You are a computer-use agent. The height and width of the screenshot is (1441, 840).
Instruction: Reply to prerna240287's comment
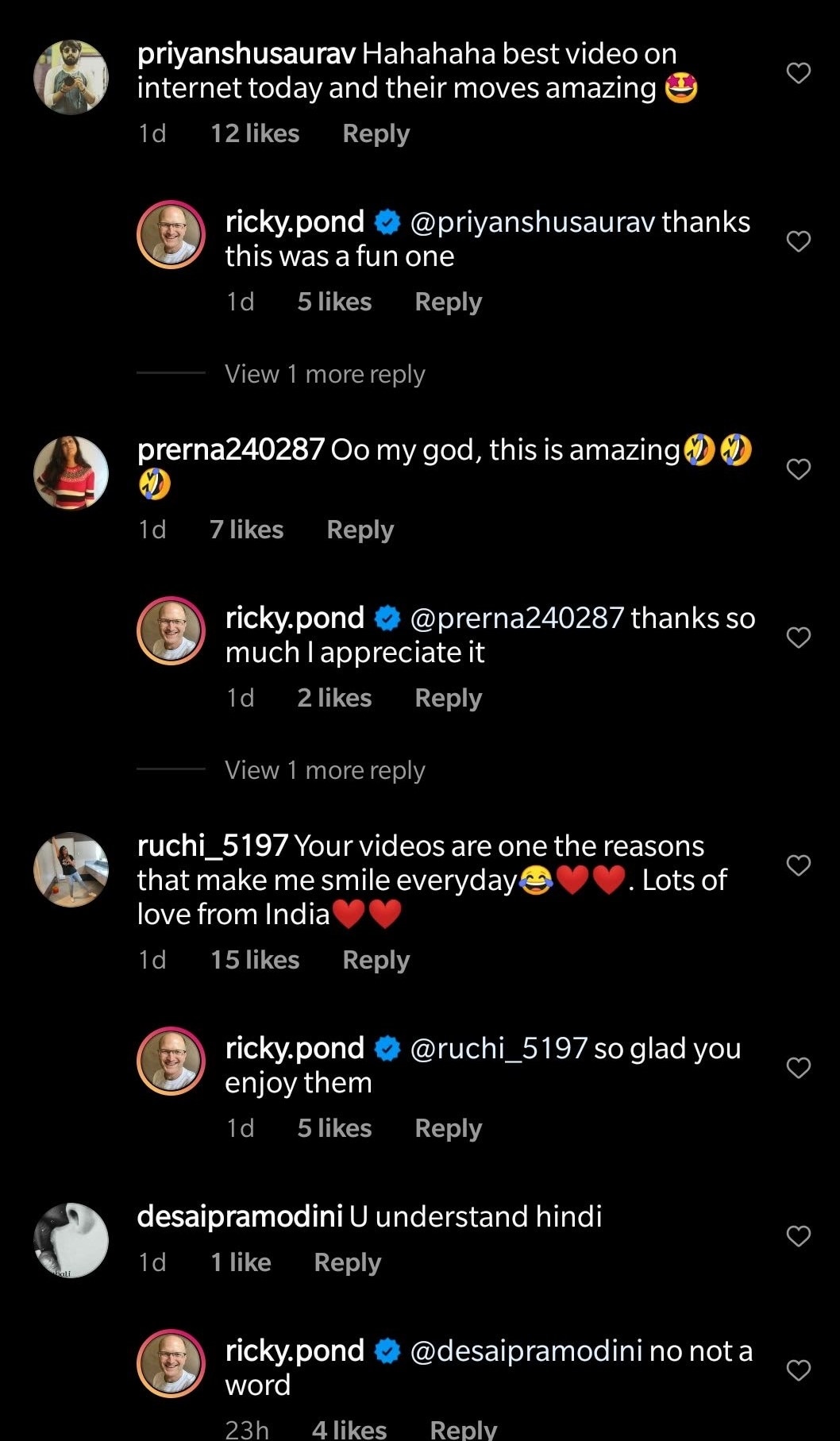[360, 530]
